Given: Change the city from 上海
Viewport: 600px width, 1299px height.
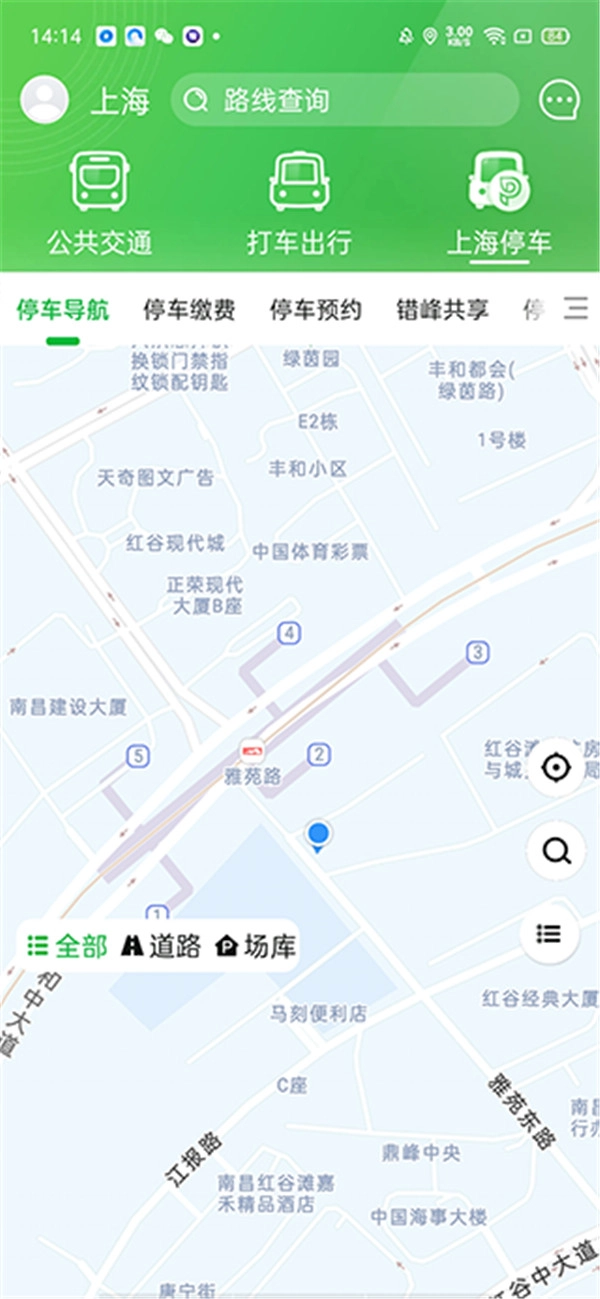Looking at the screenshot, I should coord(120,101).
